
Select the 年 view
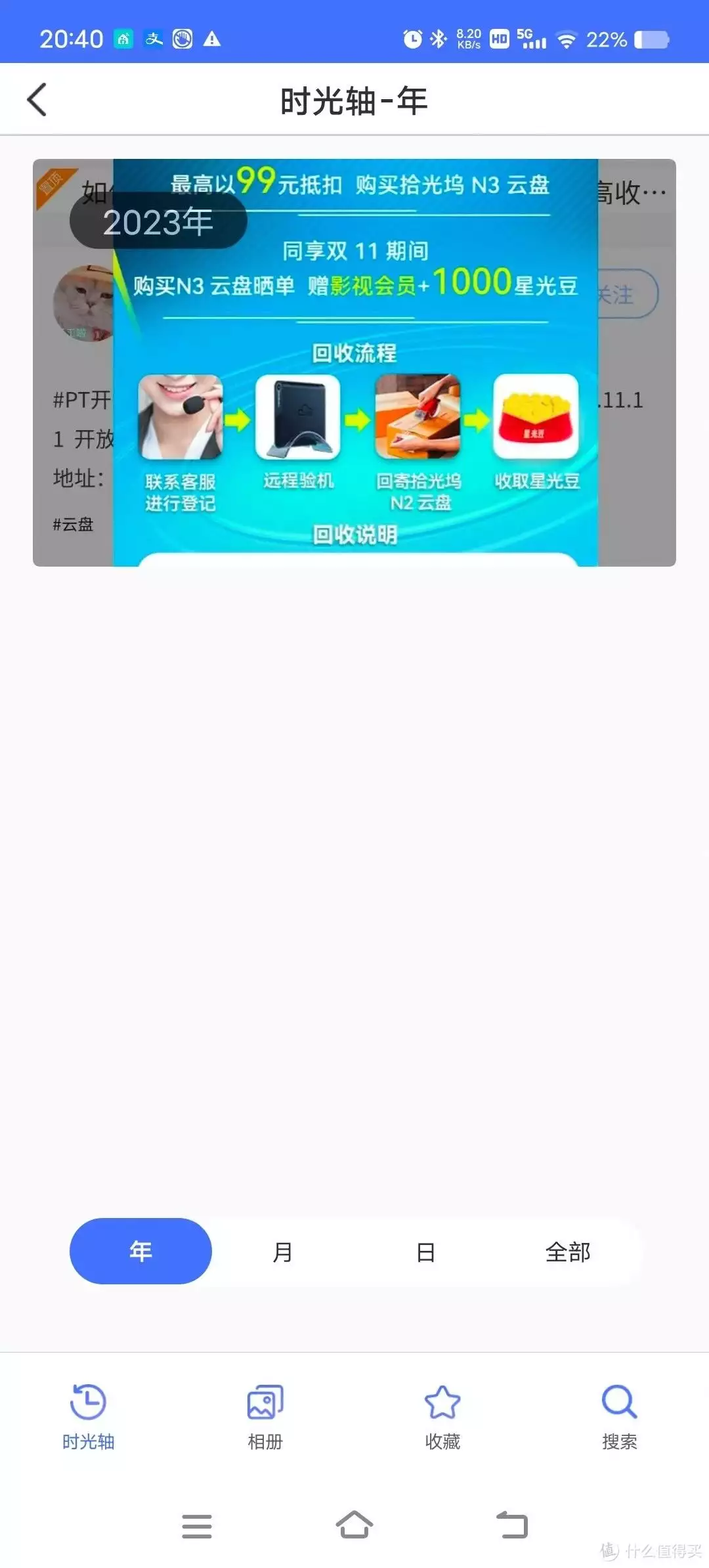pyautogui.click(x=140, y=1251)
